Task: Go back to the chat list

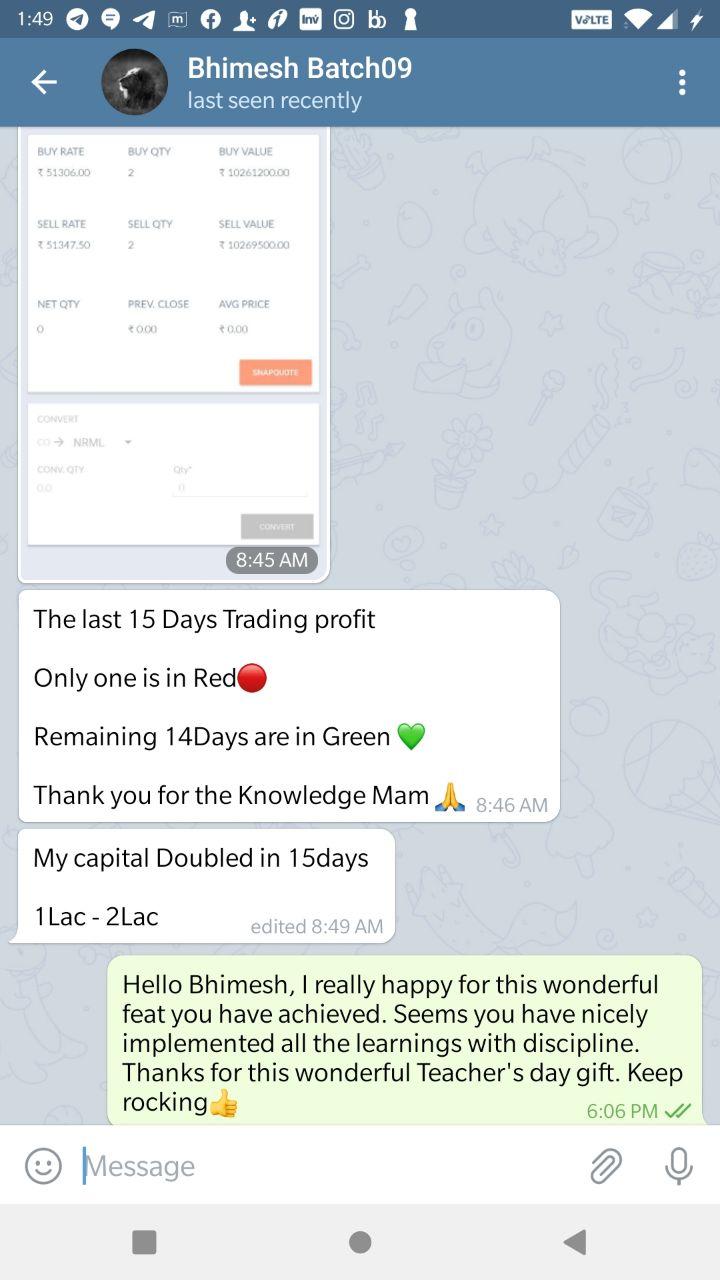Action: (x=44, y=82)
